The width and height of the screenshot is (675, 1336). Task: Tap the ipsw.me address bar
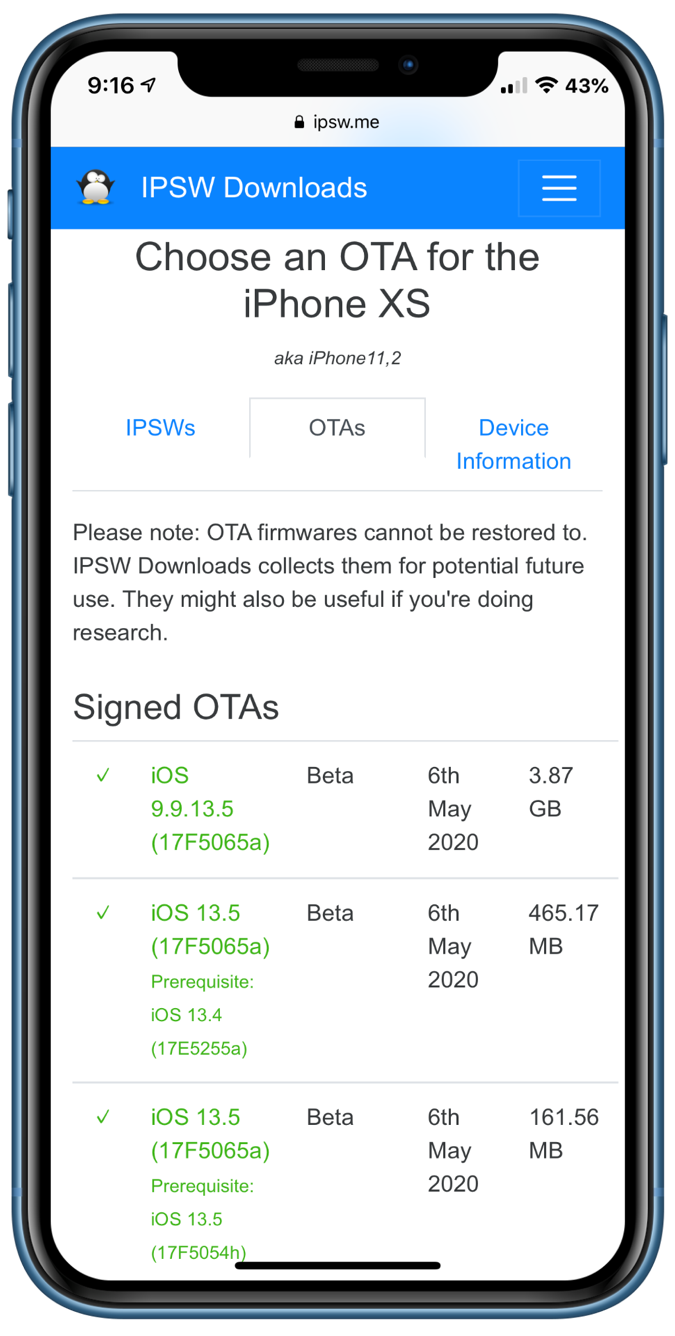pos(337,122)
